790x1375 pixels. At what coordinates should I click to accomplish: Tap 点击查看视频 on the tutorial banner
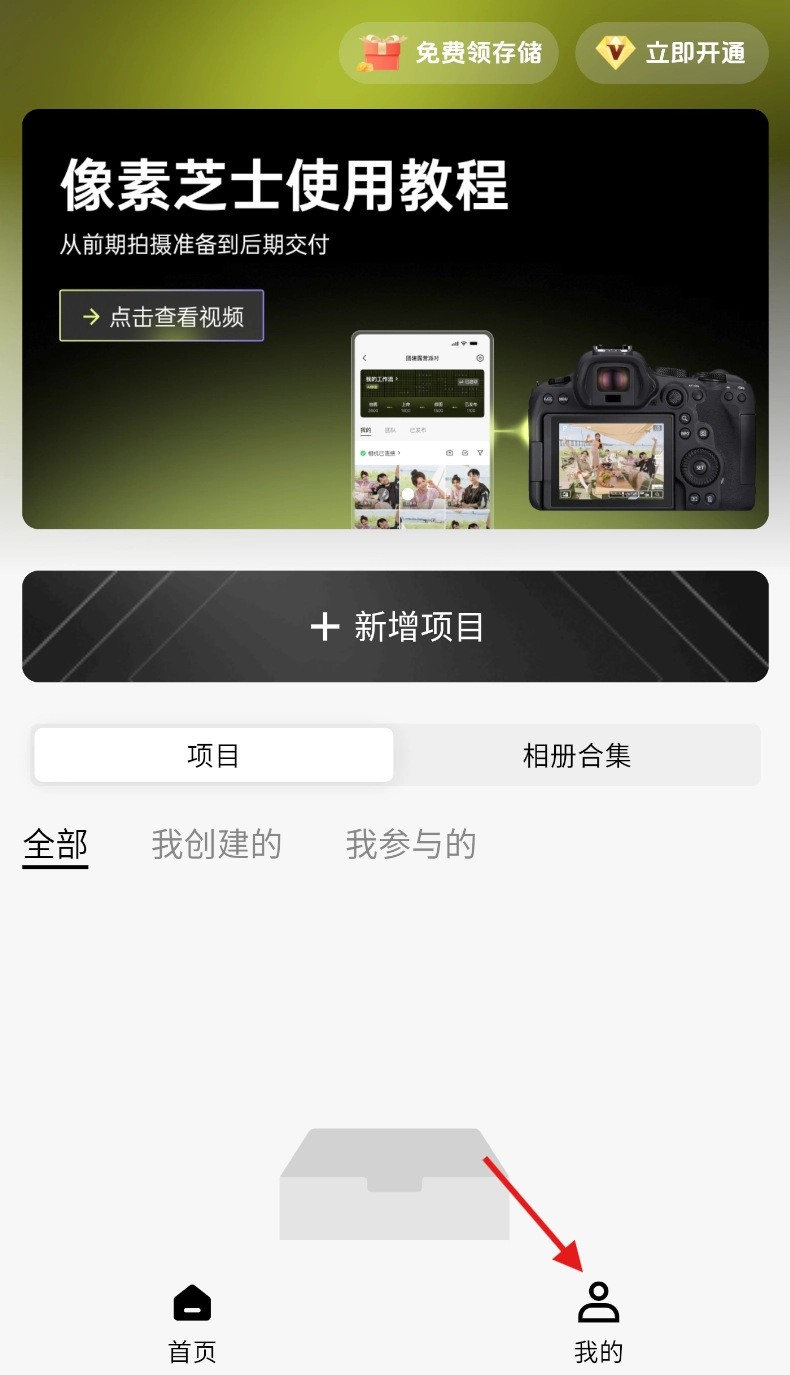tap(162, 316)
